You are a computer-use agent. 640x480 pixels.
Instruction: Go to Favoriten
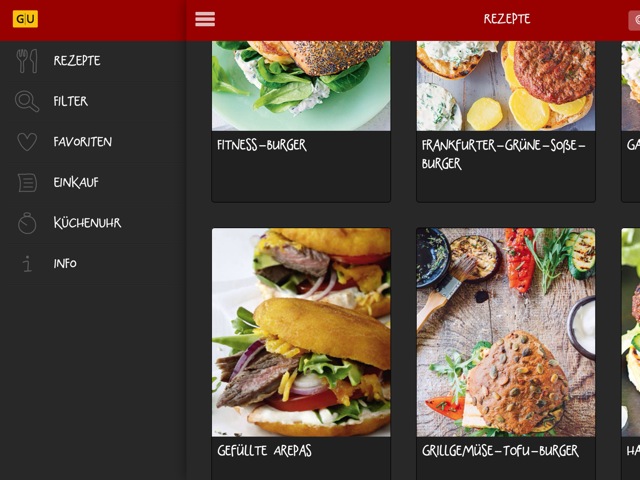point(82,142)
